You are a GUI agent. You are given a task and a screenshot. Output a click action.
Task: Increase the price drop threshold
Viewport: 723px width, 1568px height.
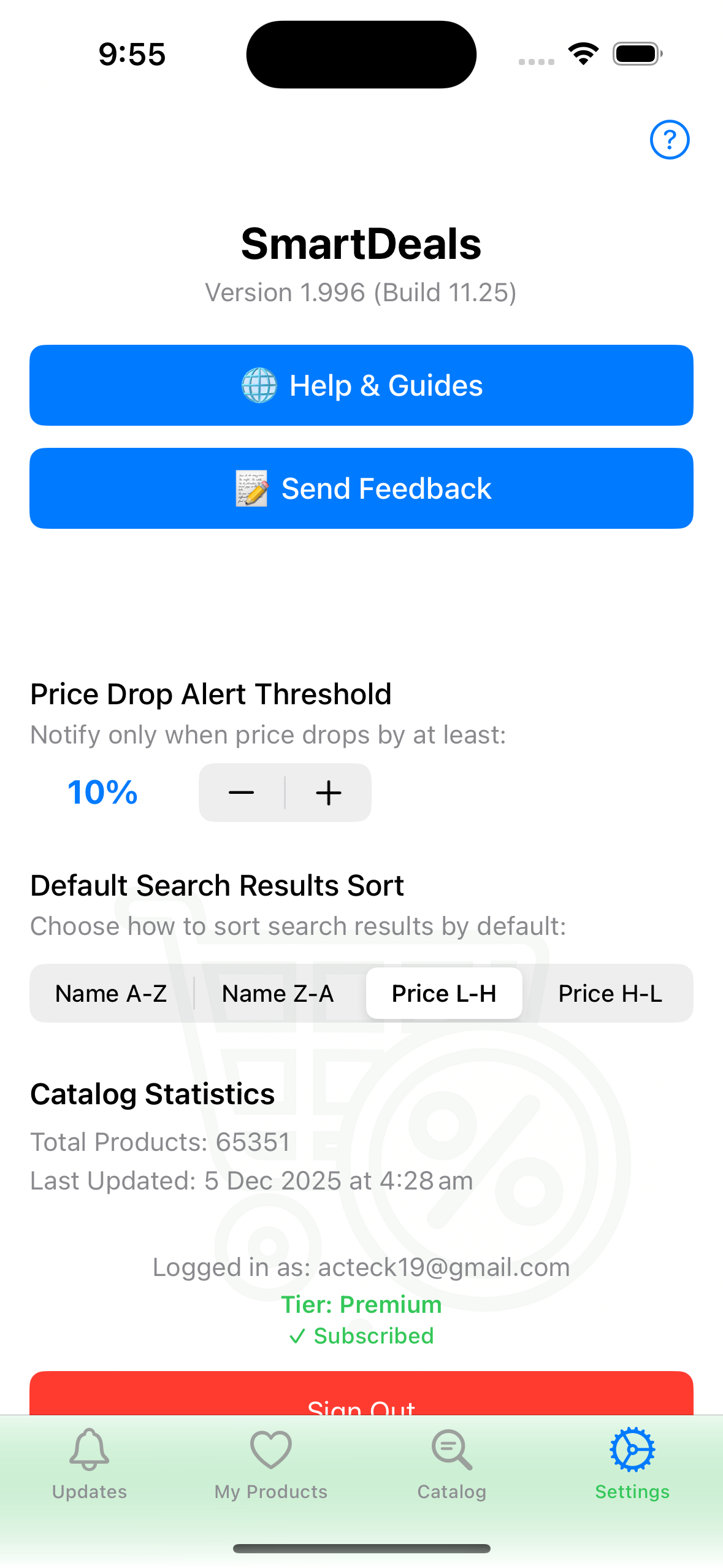click(328, 792)
